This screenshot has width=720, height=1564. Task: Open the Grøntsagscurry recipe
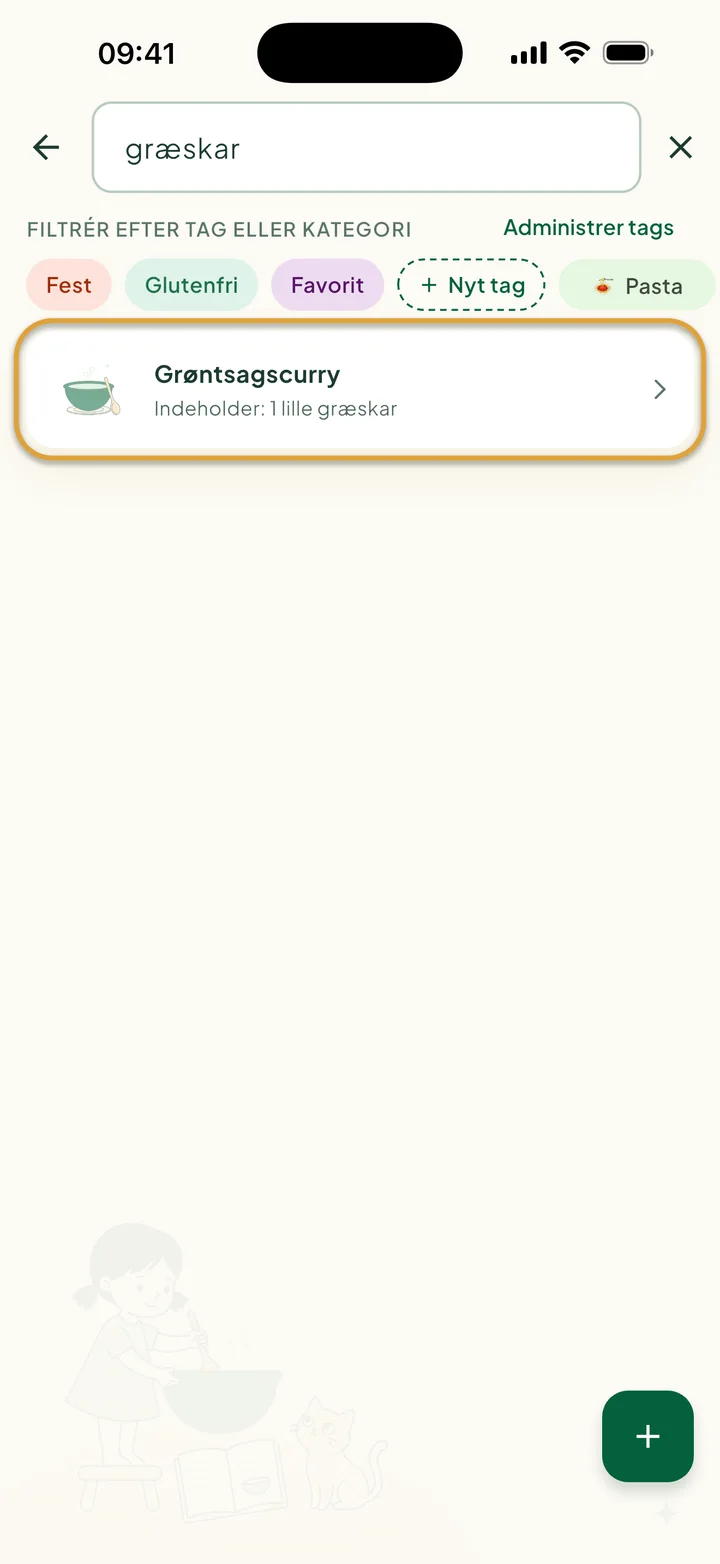[x=360, y=389]
